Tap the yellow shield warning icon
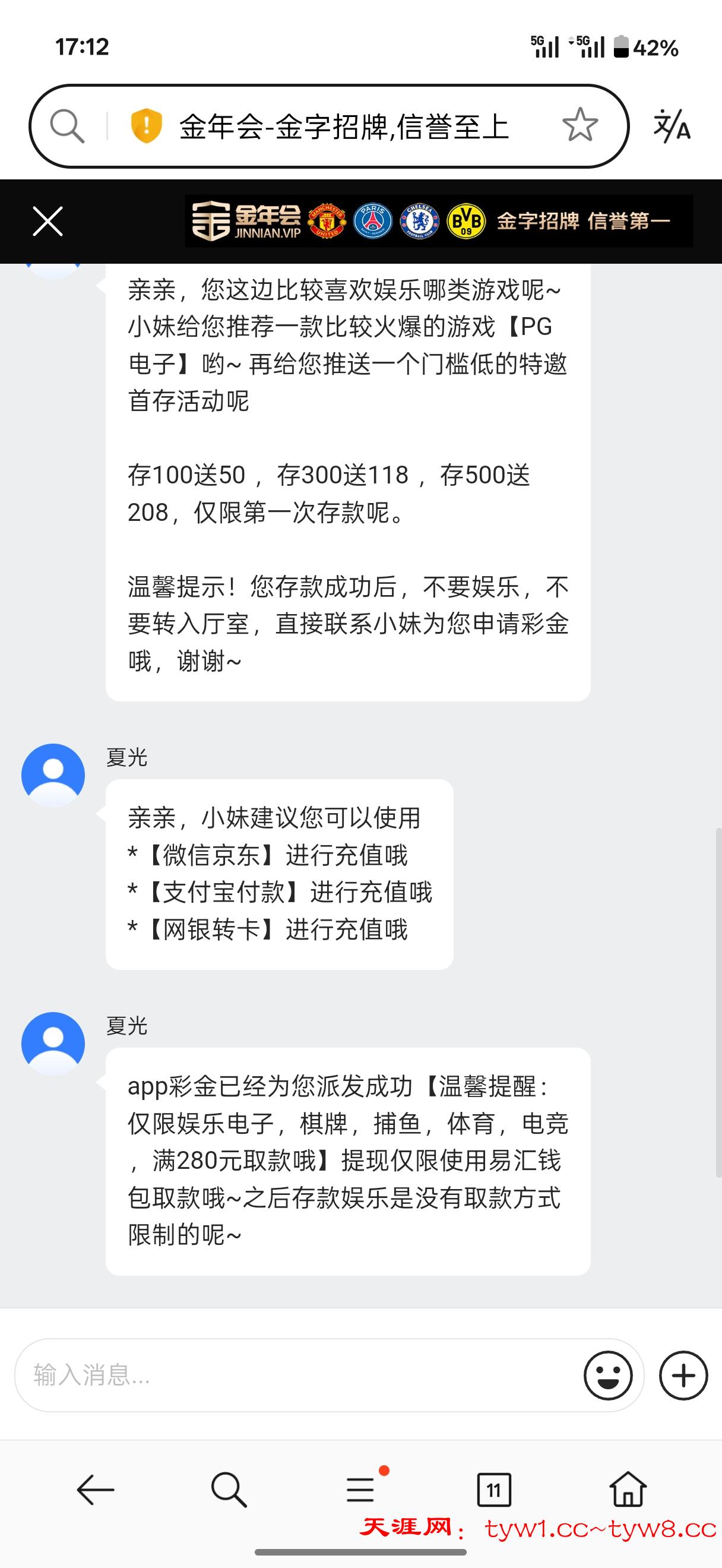The width and height of the screenshot is (722, 1568). 148,126
